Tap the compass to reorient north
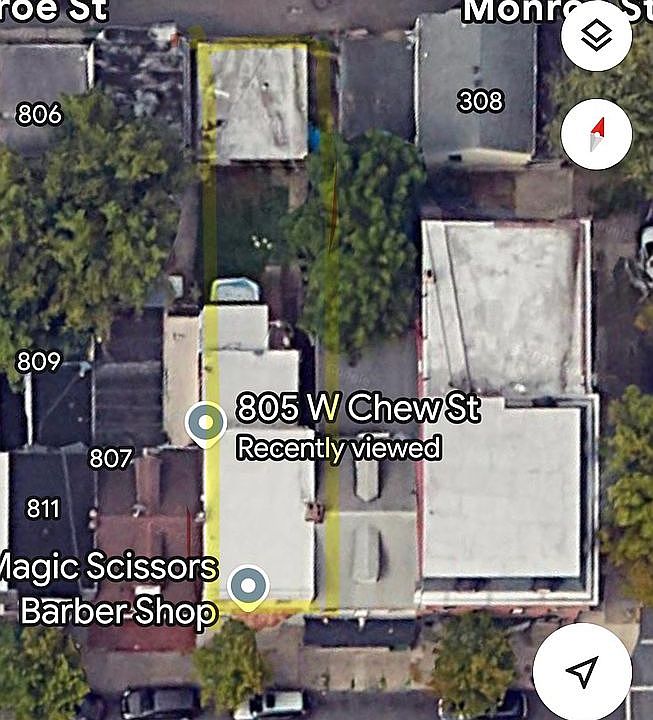653x720 pixels. (x=596, y=134)
